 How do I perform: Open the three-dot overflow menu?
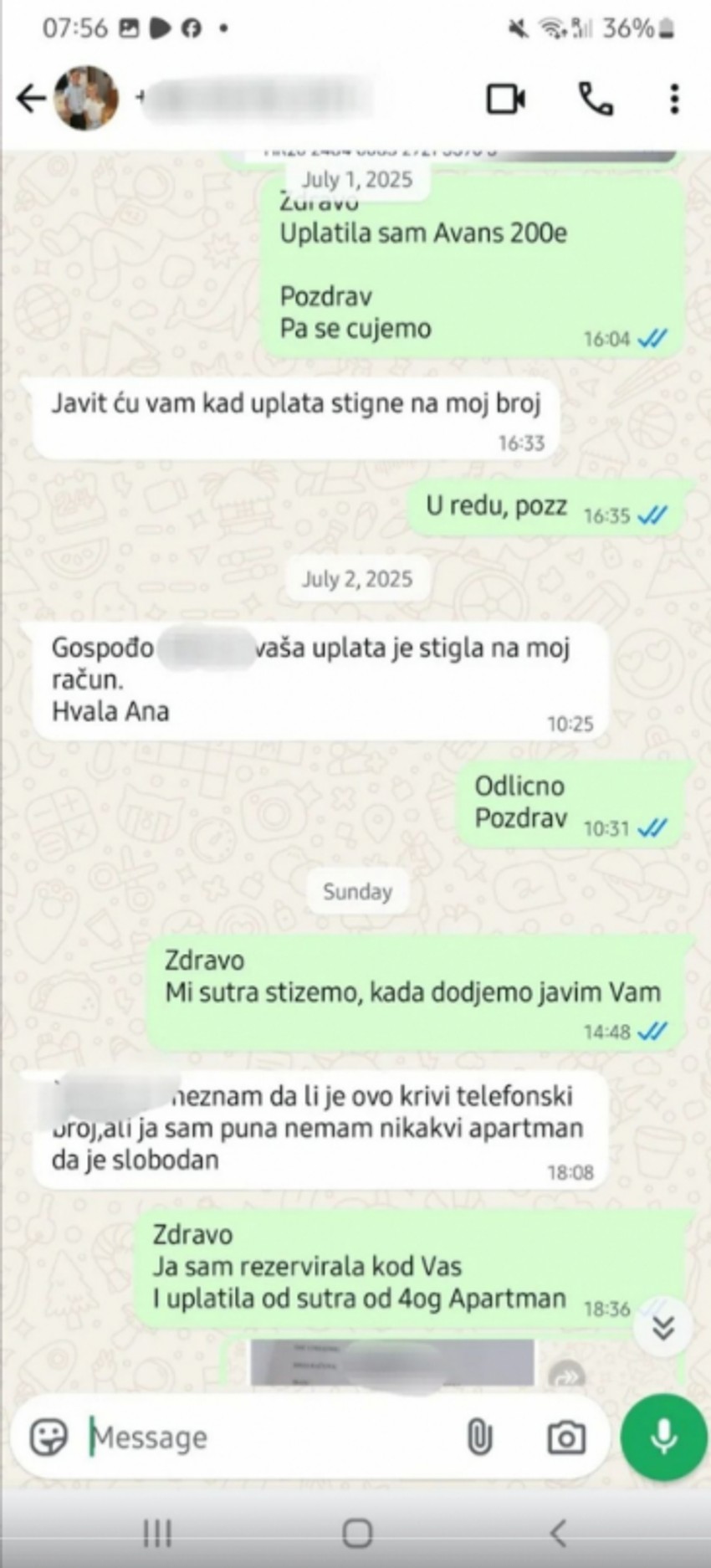click(673, 97)
